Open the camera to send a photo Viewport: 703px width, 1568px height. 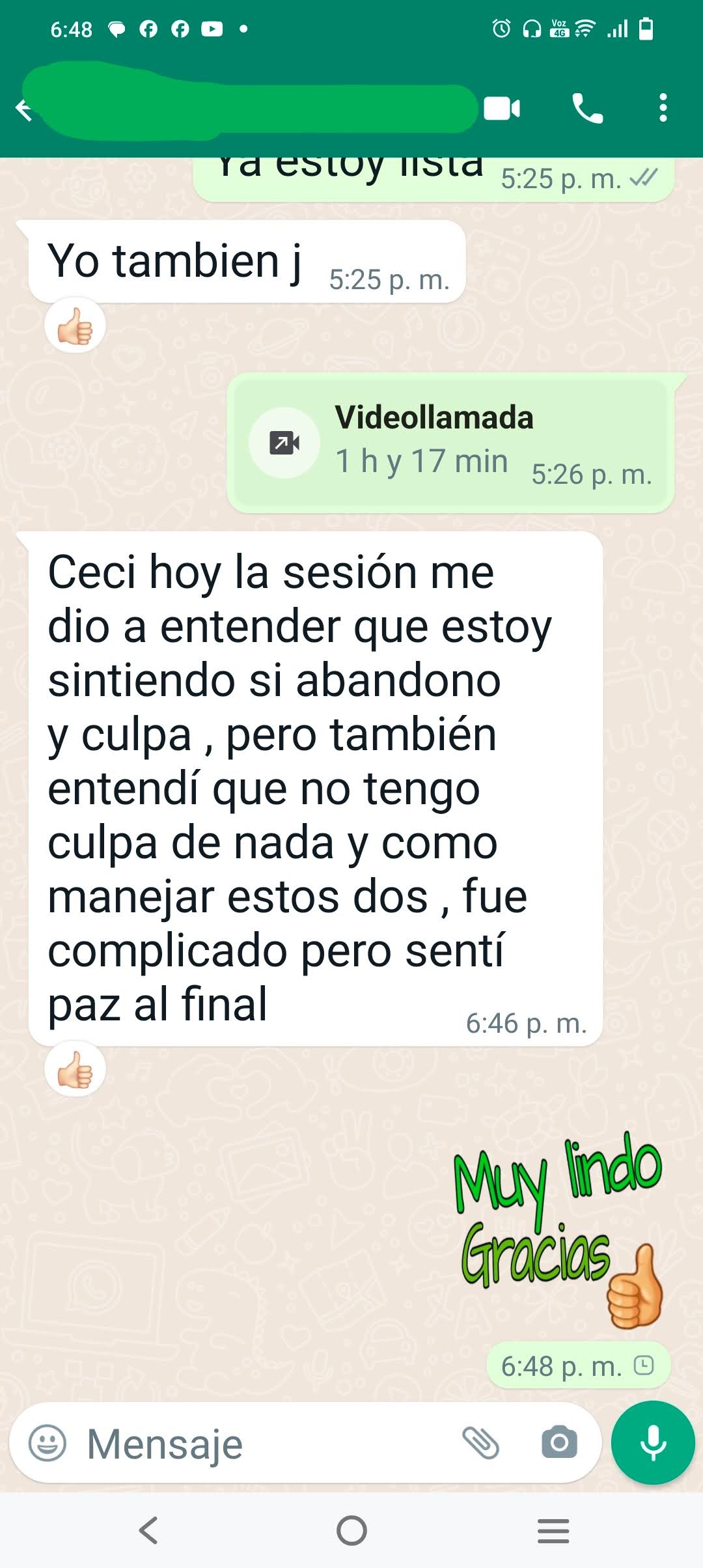(559, 1442)
